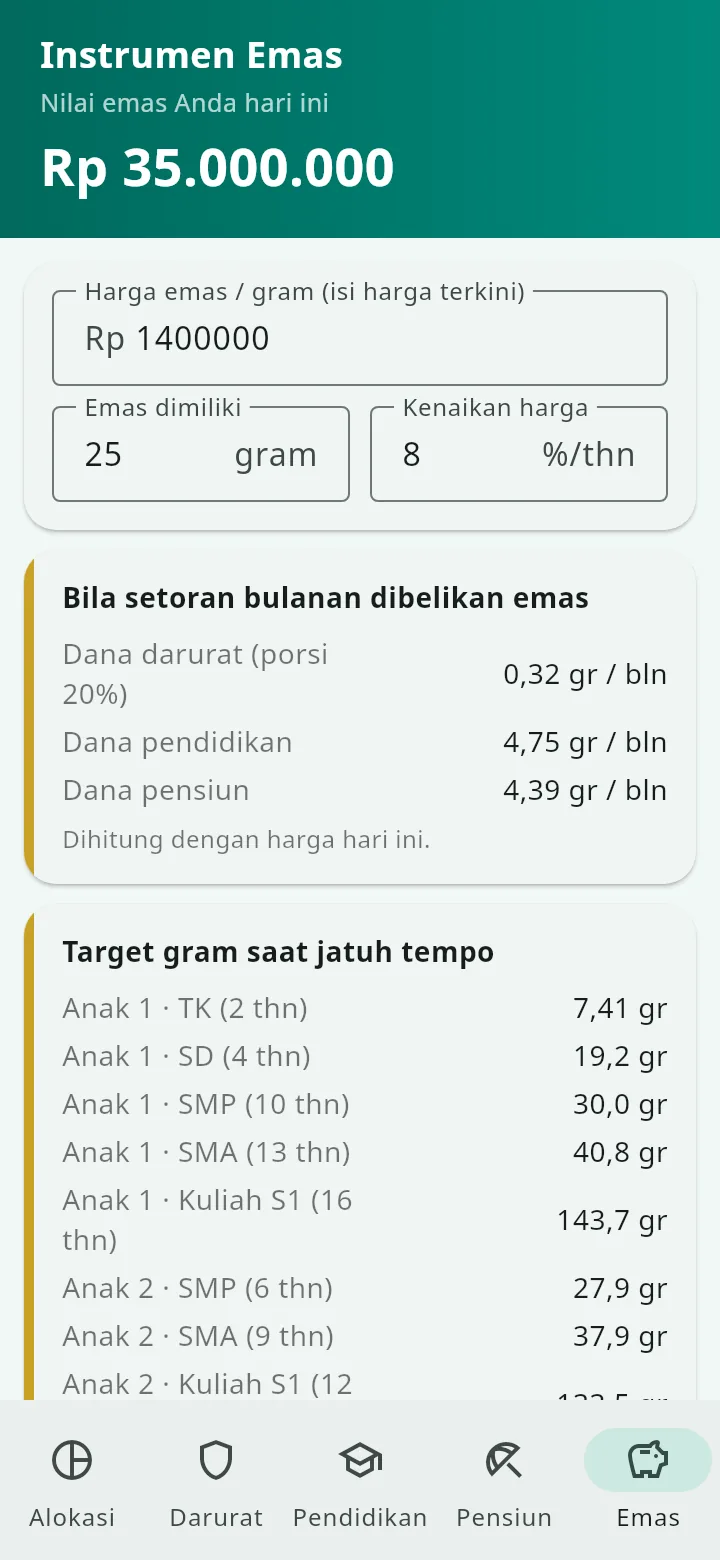
Task: Tap the Emas dimiliki gram field
Action: point(201,454)
